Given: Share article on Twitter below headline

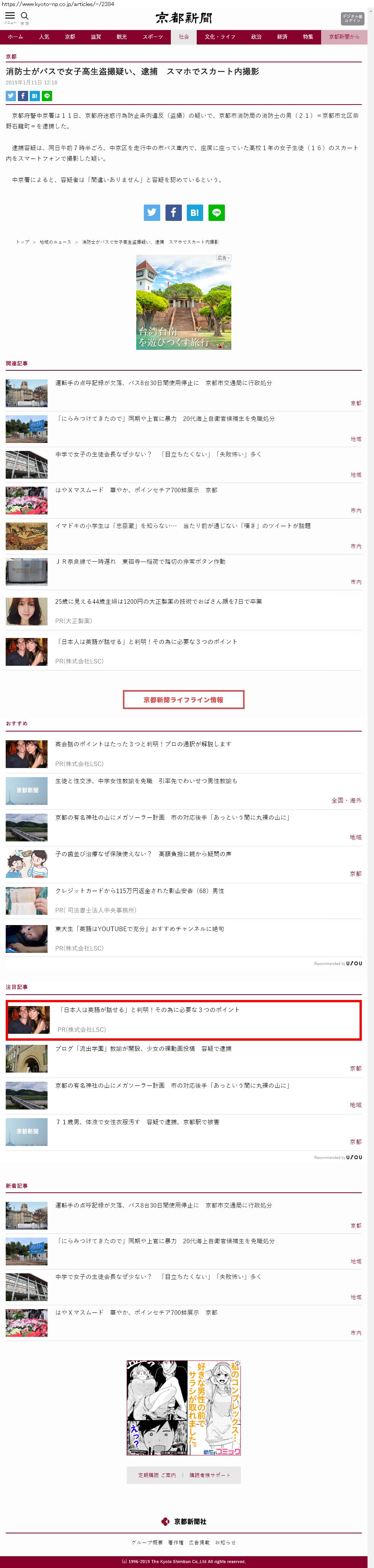Looking at the screenshot, I should coord(10,95).
